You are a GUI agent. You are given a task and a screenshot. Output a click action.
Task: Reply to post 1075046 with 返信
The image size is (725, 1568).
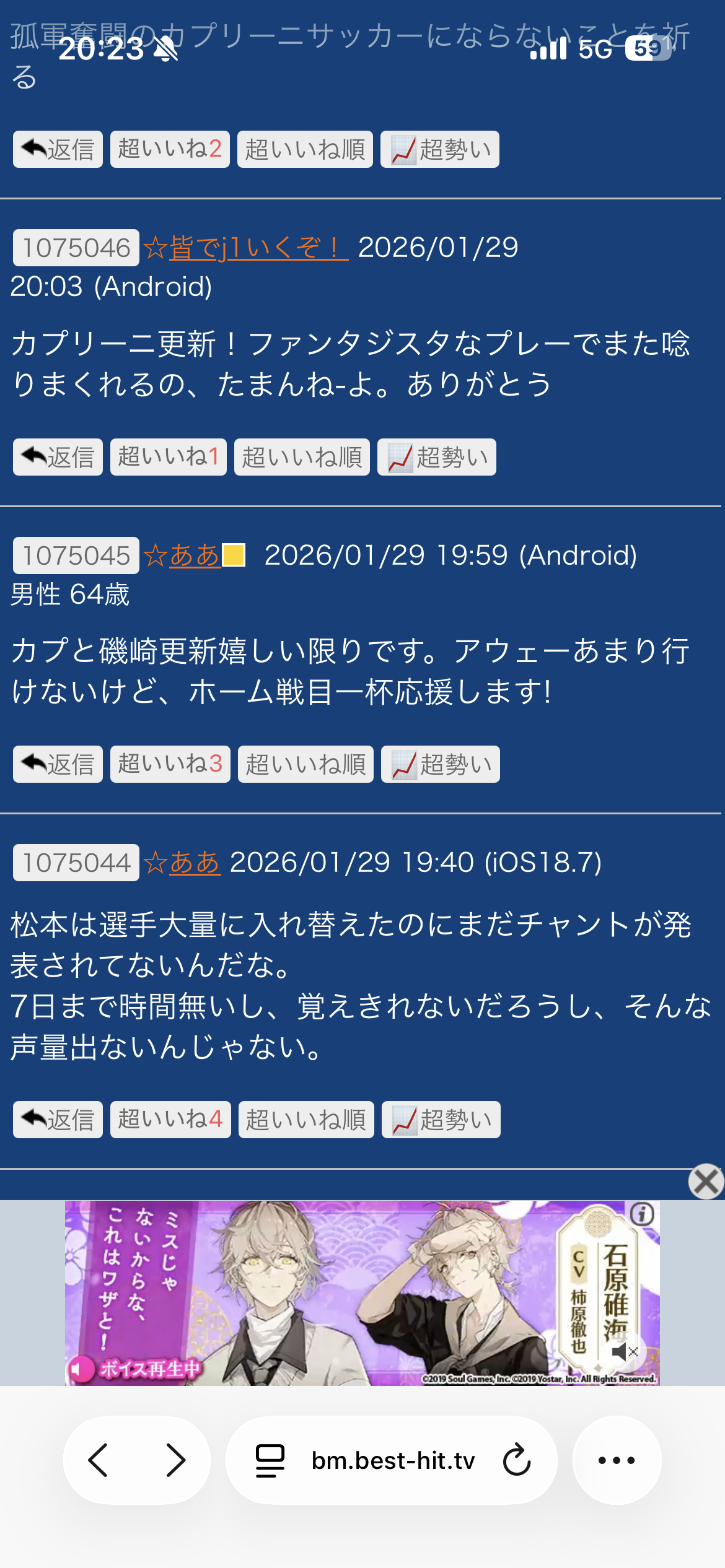click(58, 458)
